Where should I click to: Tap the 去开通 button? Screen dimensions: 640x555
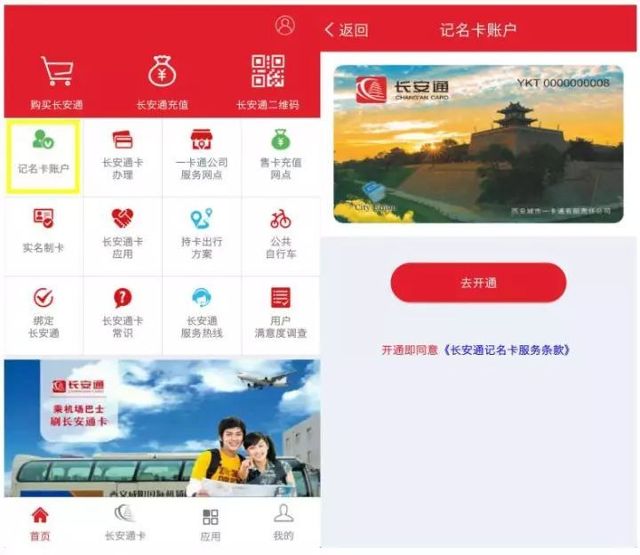pos(478,283)
